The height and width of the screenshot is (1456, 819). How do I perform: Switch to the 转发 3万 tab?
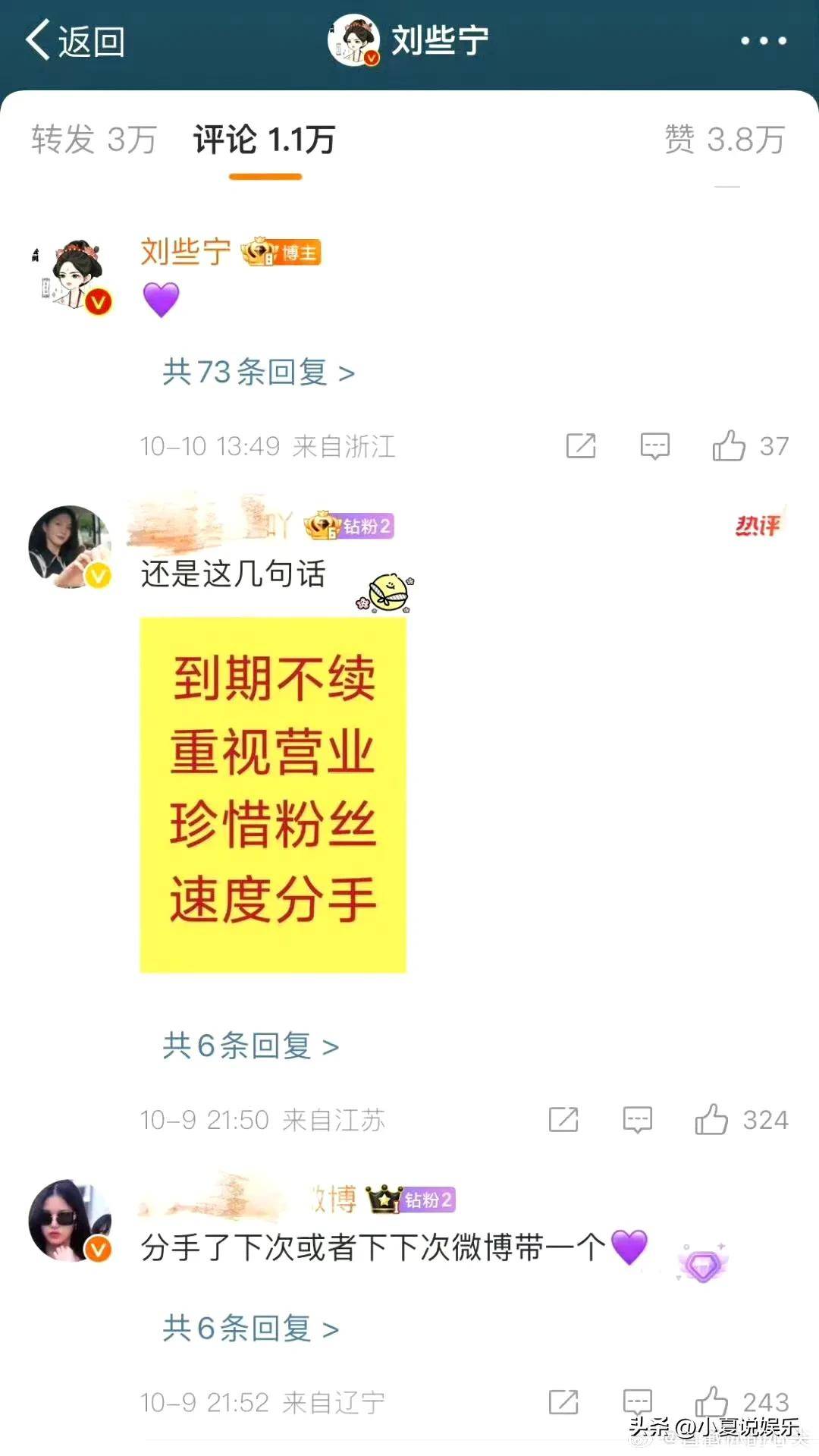coord(94,140)
